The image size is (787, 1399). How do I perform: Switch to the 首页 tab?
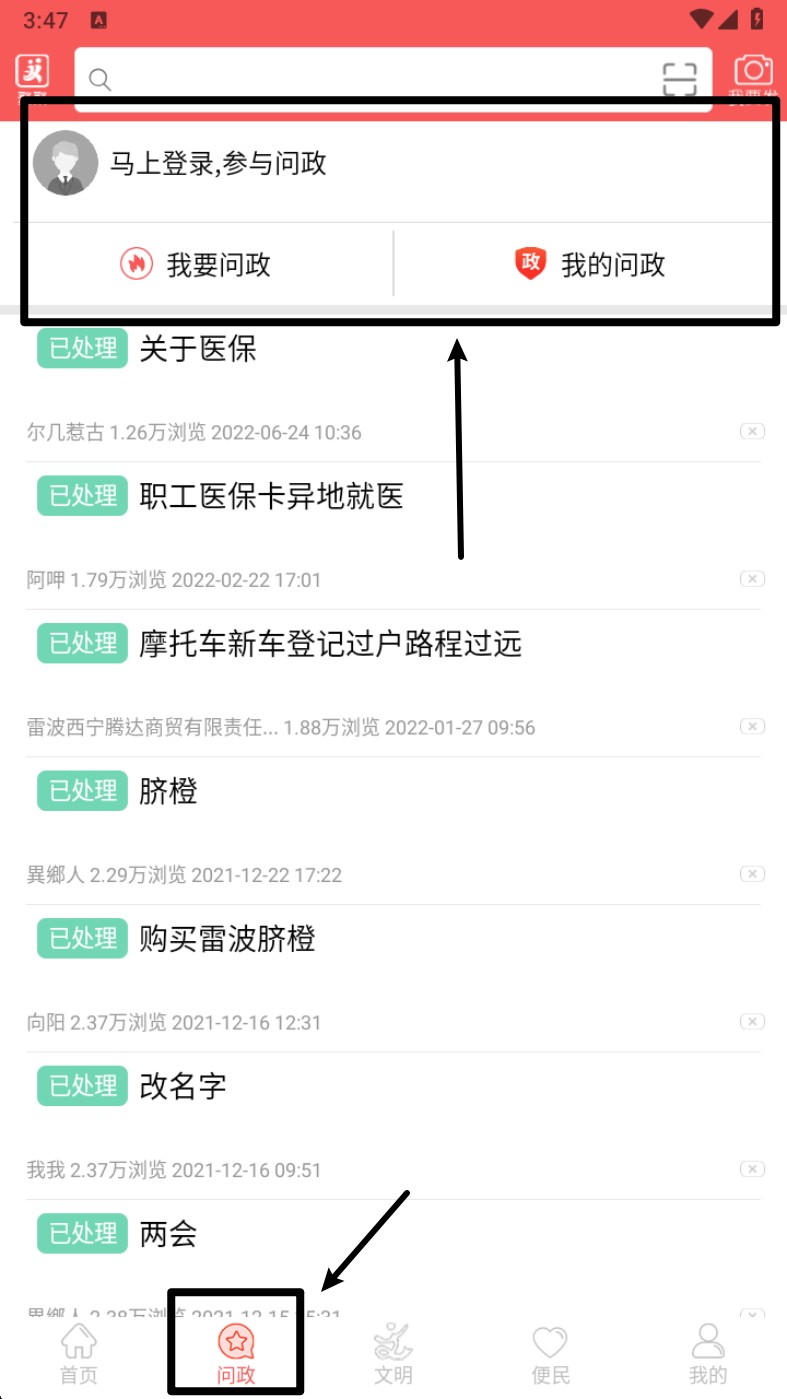[x=79, y=1354]
